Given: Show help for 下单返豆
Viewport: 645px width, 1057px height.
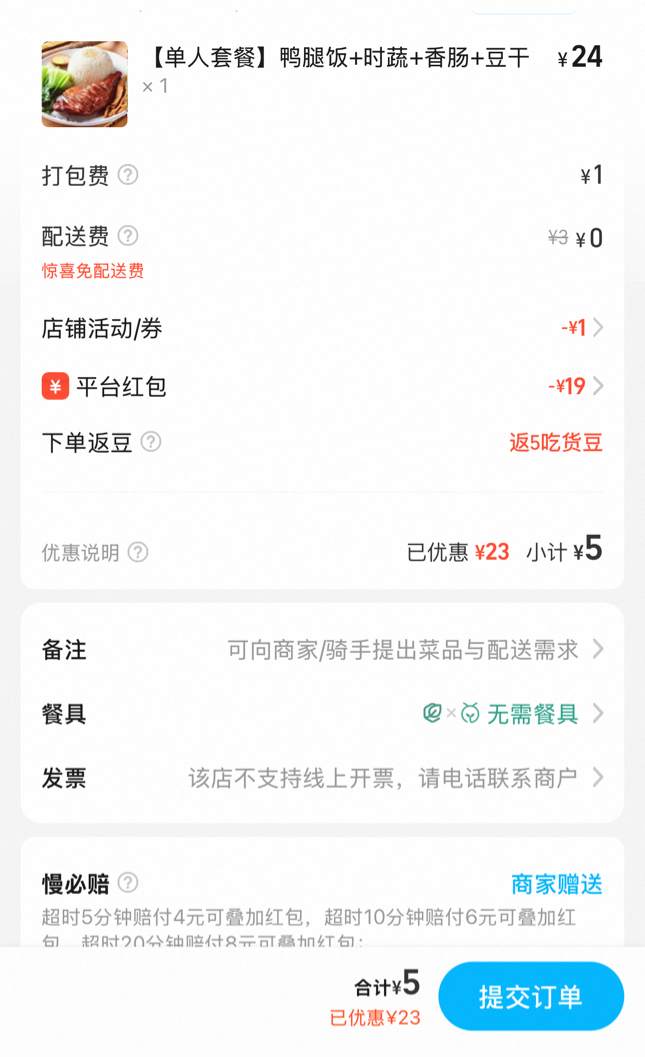Looking at the screenshot, I should 151,442.
